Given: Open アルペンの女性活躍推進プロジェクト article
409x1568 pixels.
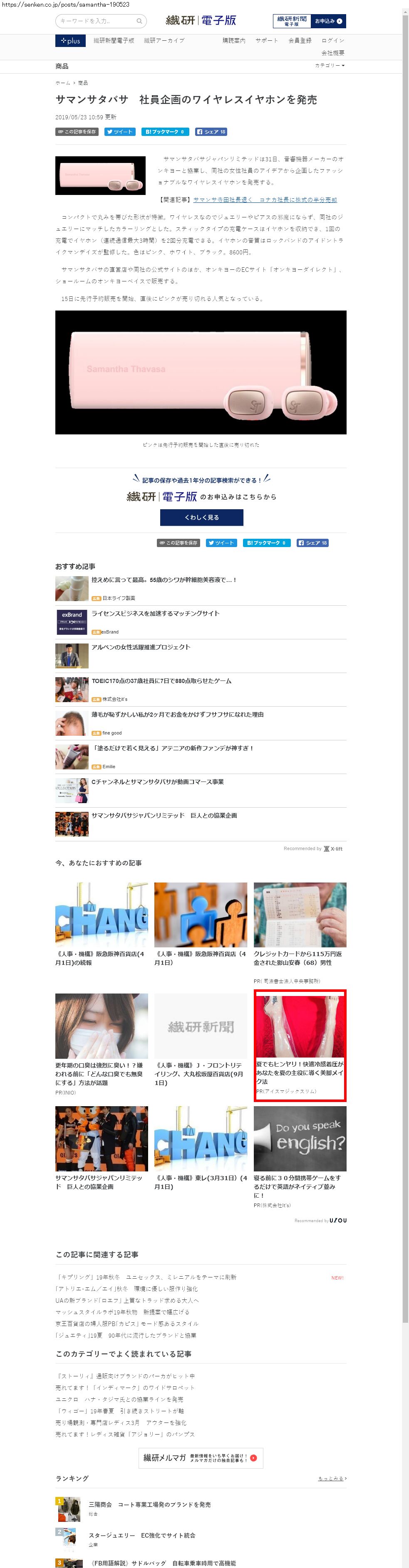Looking at the screenshot, I should tap(141, 647).
